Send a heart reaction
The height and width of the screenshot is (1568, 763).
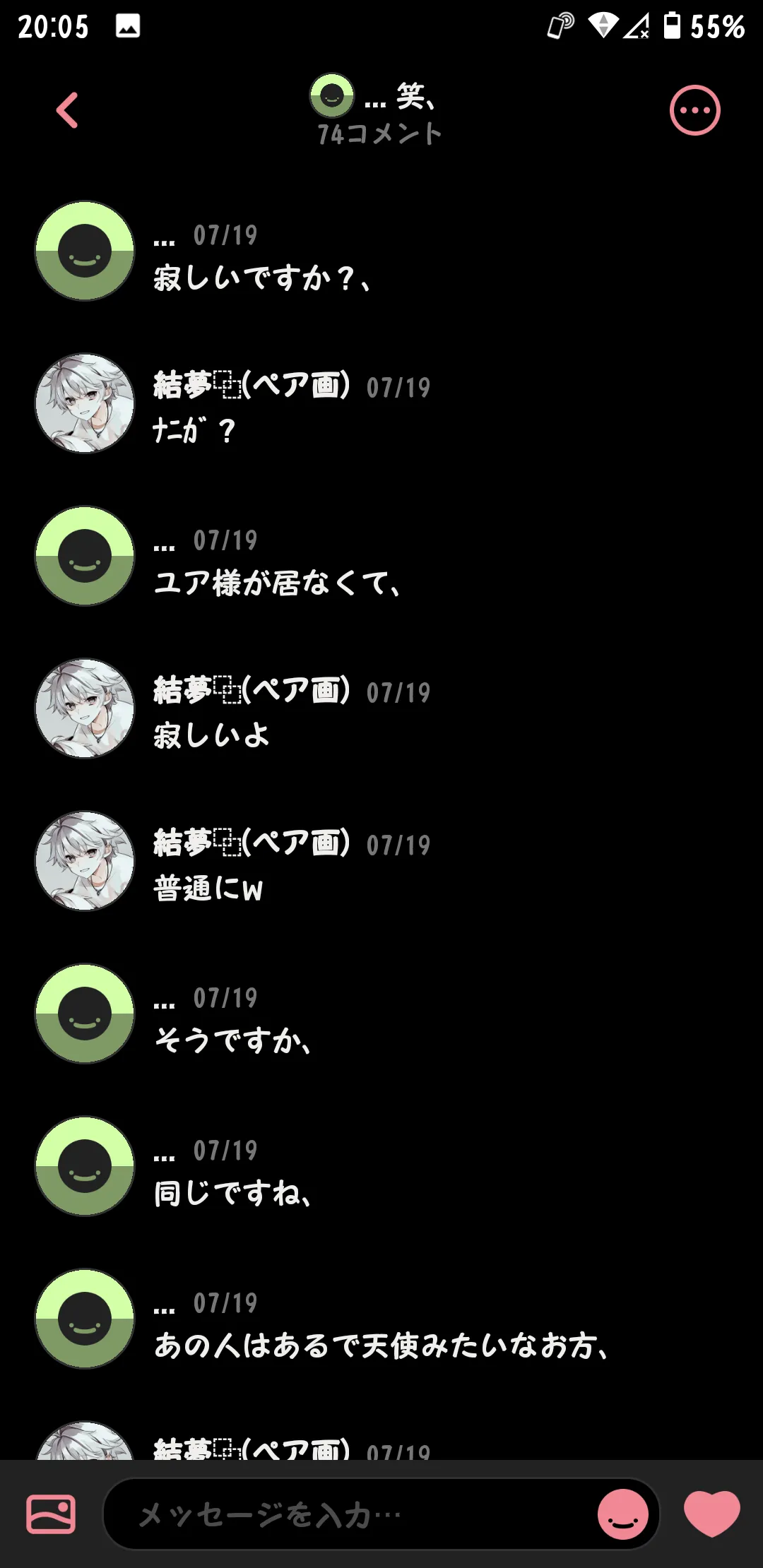pos(712,1513)
